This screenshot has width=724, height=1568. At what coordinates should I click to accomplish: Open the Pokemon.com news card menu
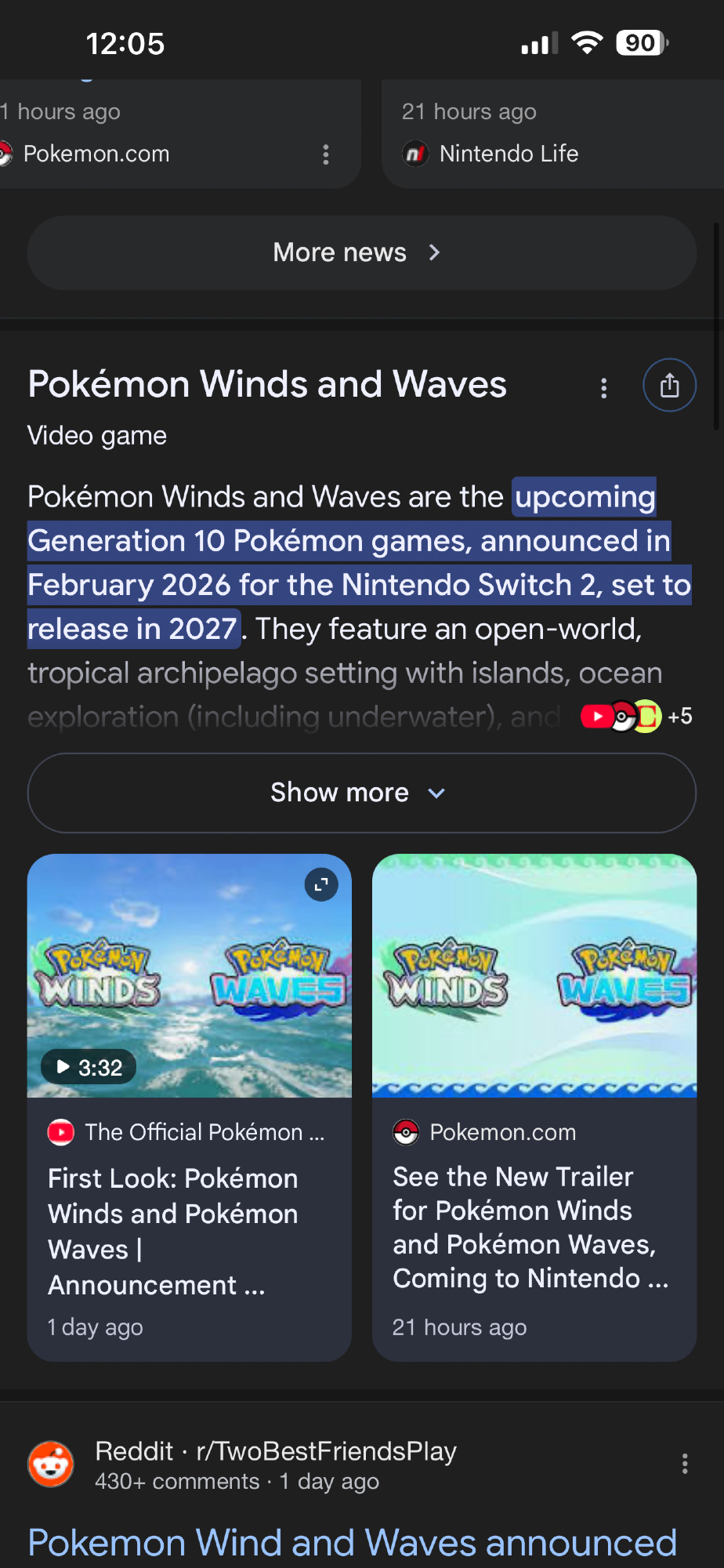tap(326, 154)
